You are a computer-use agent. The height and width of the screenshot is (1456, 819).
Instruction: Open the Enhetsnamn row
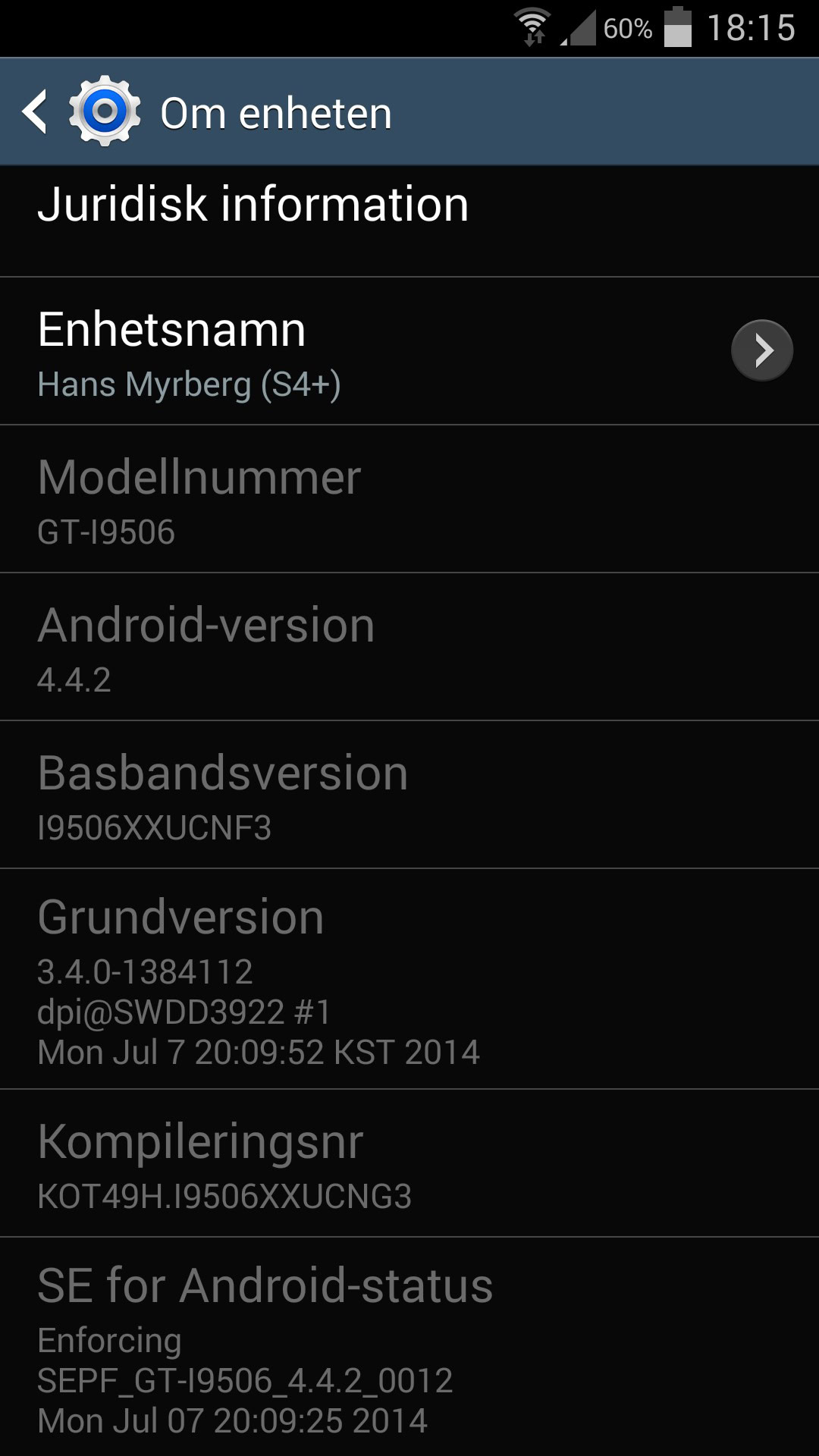click(409, 351)
